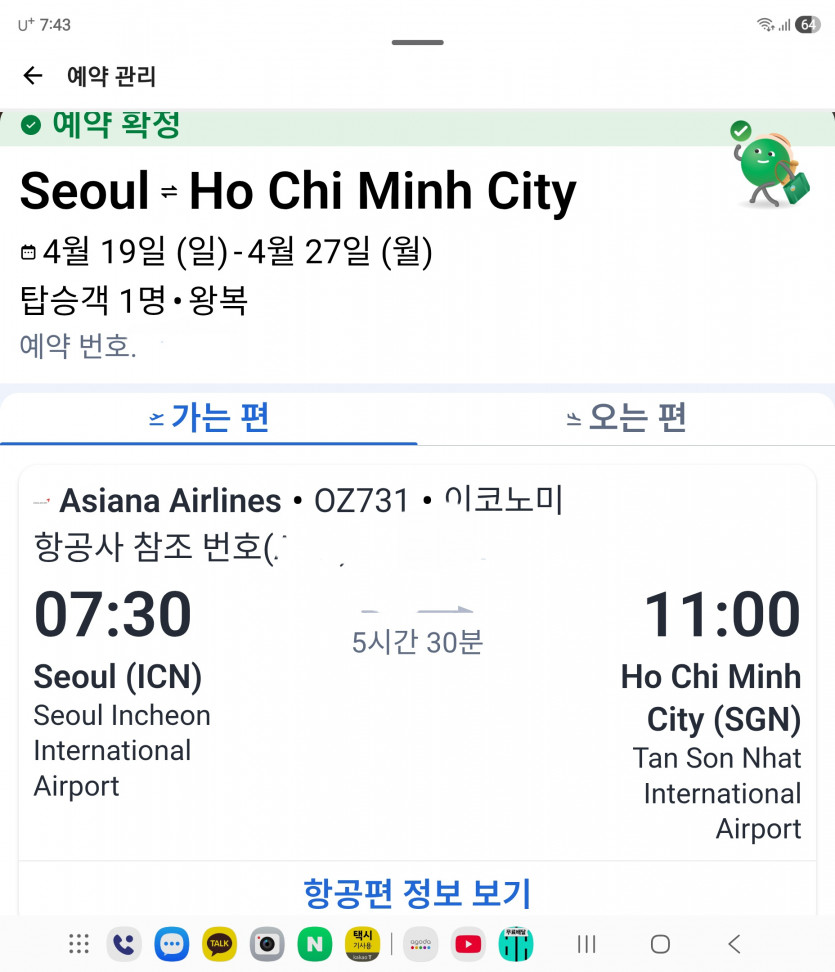Open 항공편 정보 보기 flight details

point(417,893)
